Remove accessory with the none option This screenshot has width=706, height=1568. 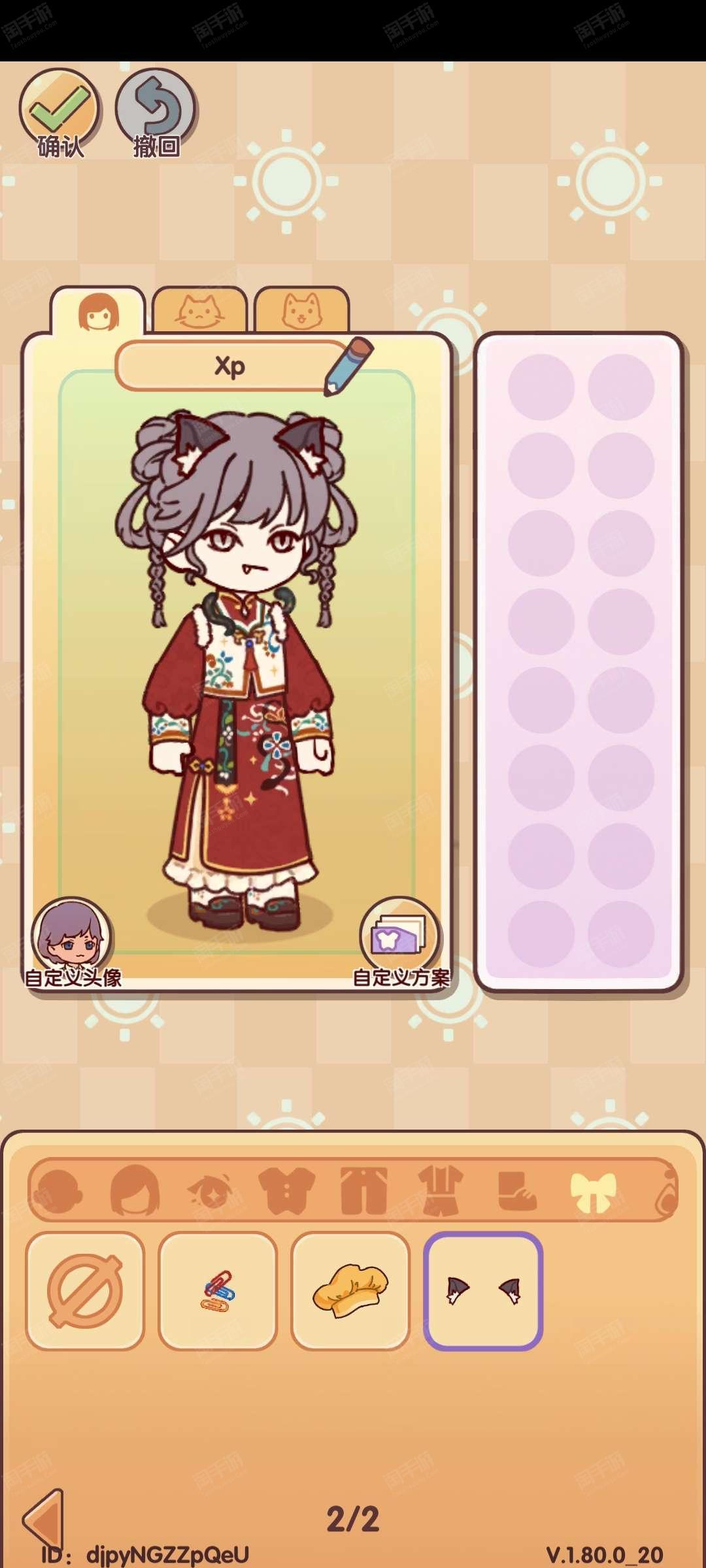pyautogui.click(x=85, y=1291)
